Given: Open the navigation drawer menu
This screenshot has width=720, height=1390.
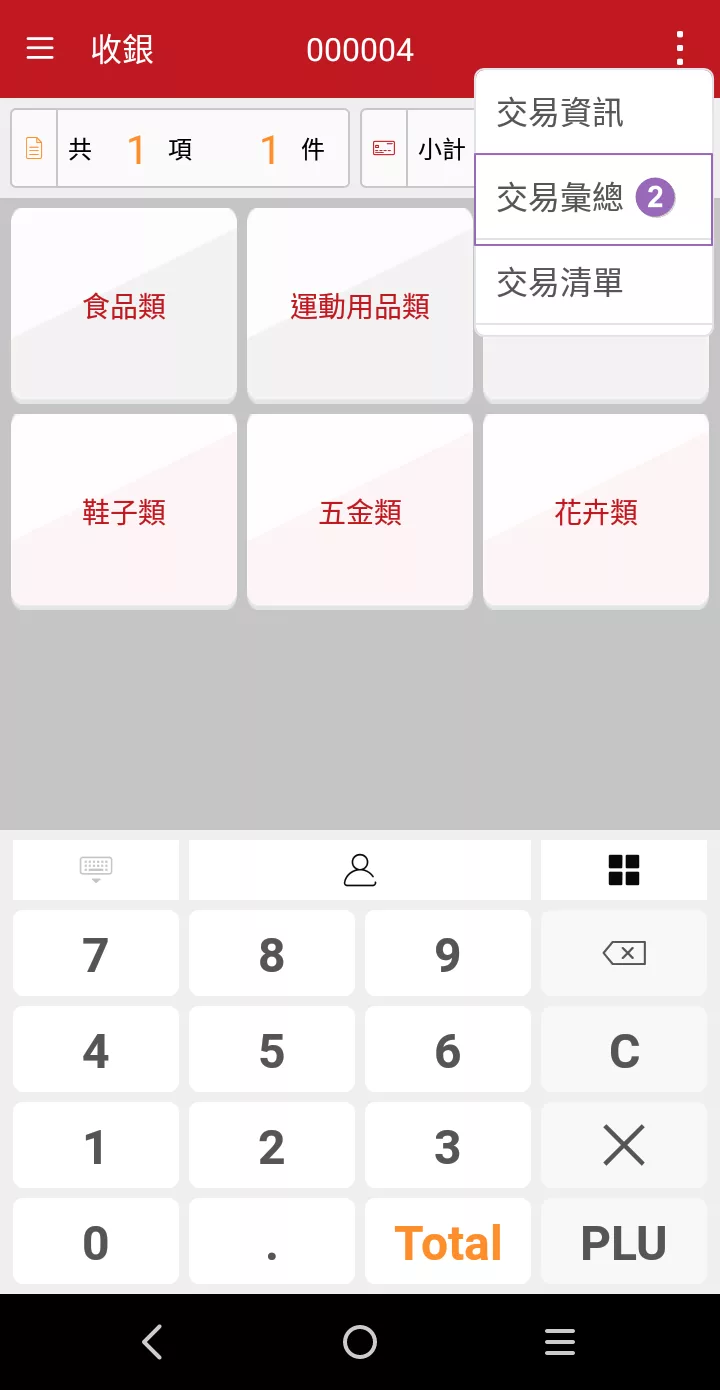Looking at the screenshot, I should pyautogui.click(x=40, y=49).
